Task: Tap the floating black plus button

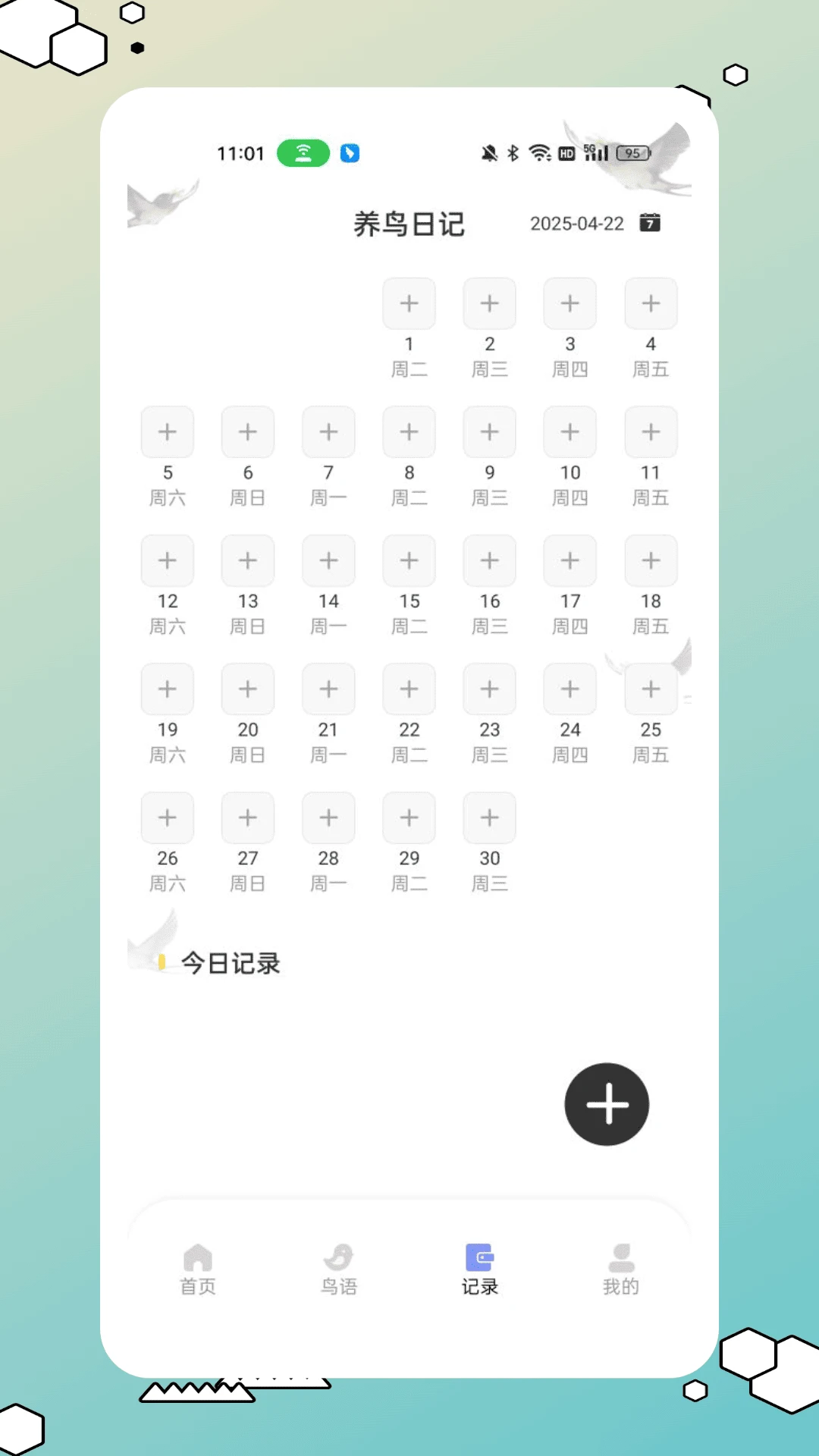Action: (606, 1104)
